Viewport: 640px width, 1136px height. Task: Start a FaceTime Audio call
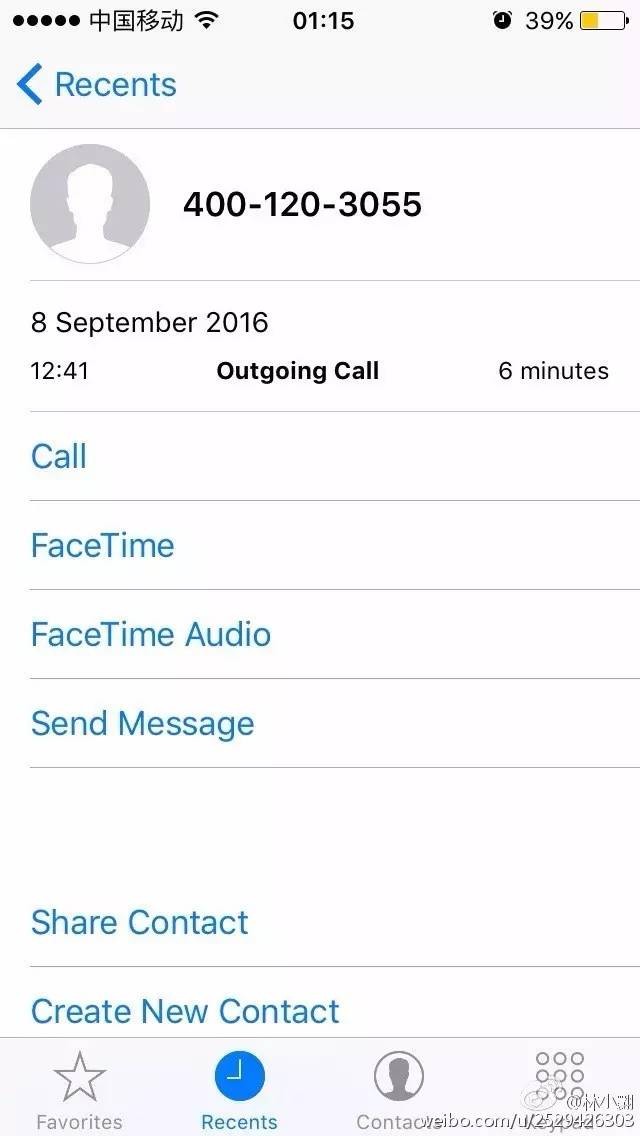coord(150,634)
